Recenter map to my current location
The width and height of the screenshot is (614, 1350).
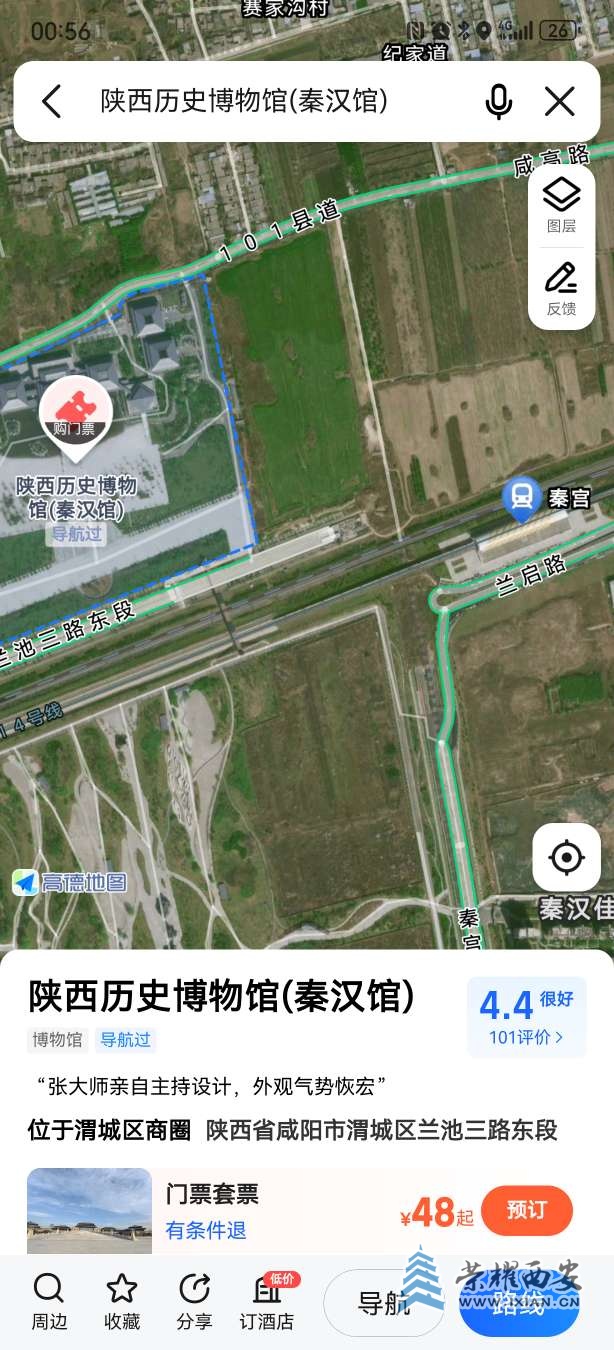point(566,857)
